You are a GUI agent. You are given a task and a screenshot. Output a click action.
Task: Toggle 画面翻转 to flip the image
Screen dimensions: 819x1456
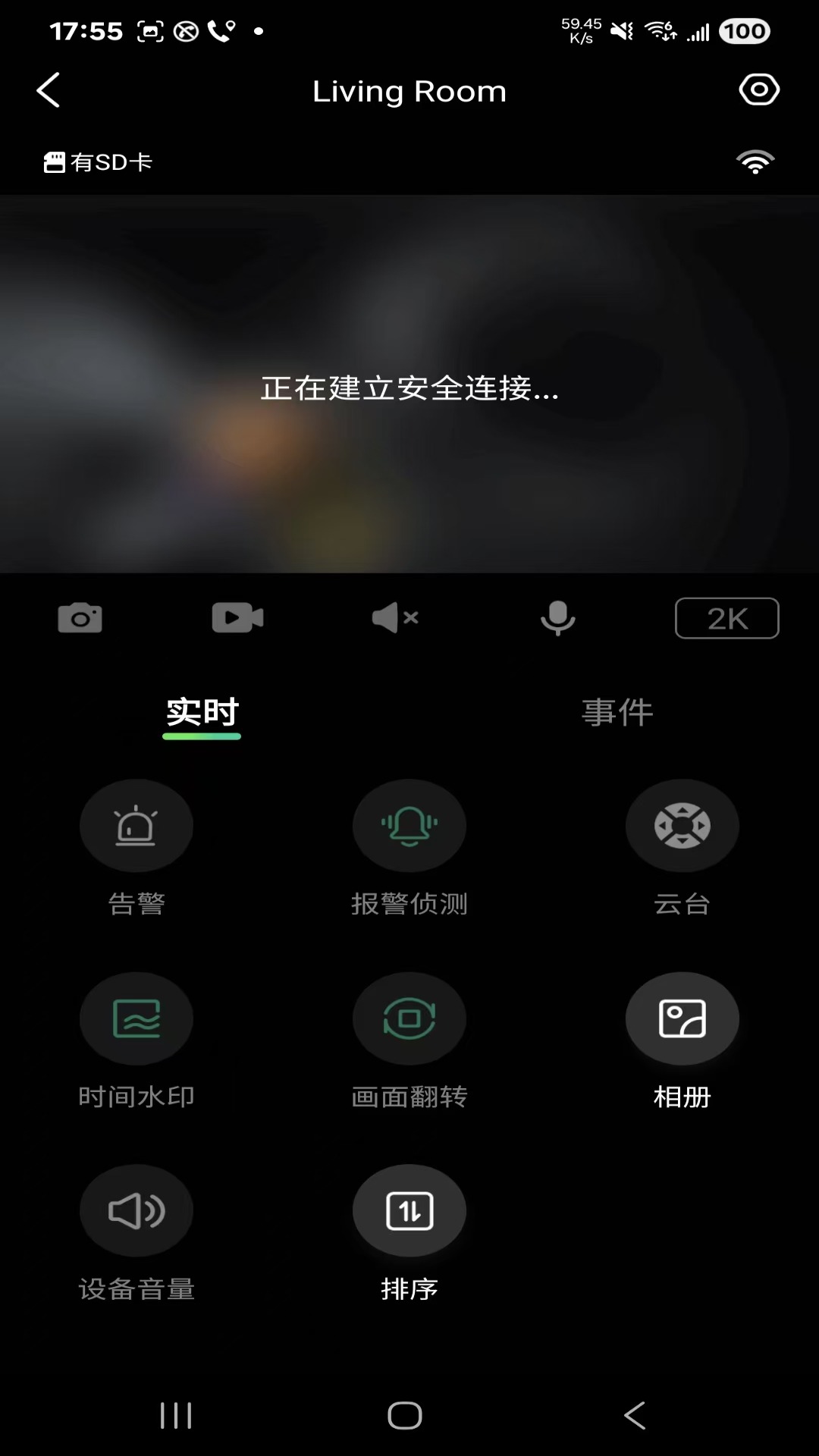[x=409, y=1018]
